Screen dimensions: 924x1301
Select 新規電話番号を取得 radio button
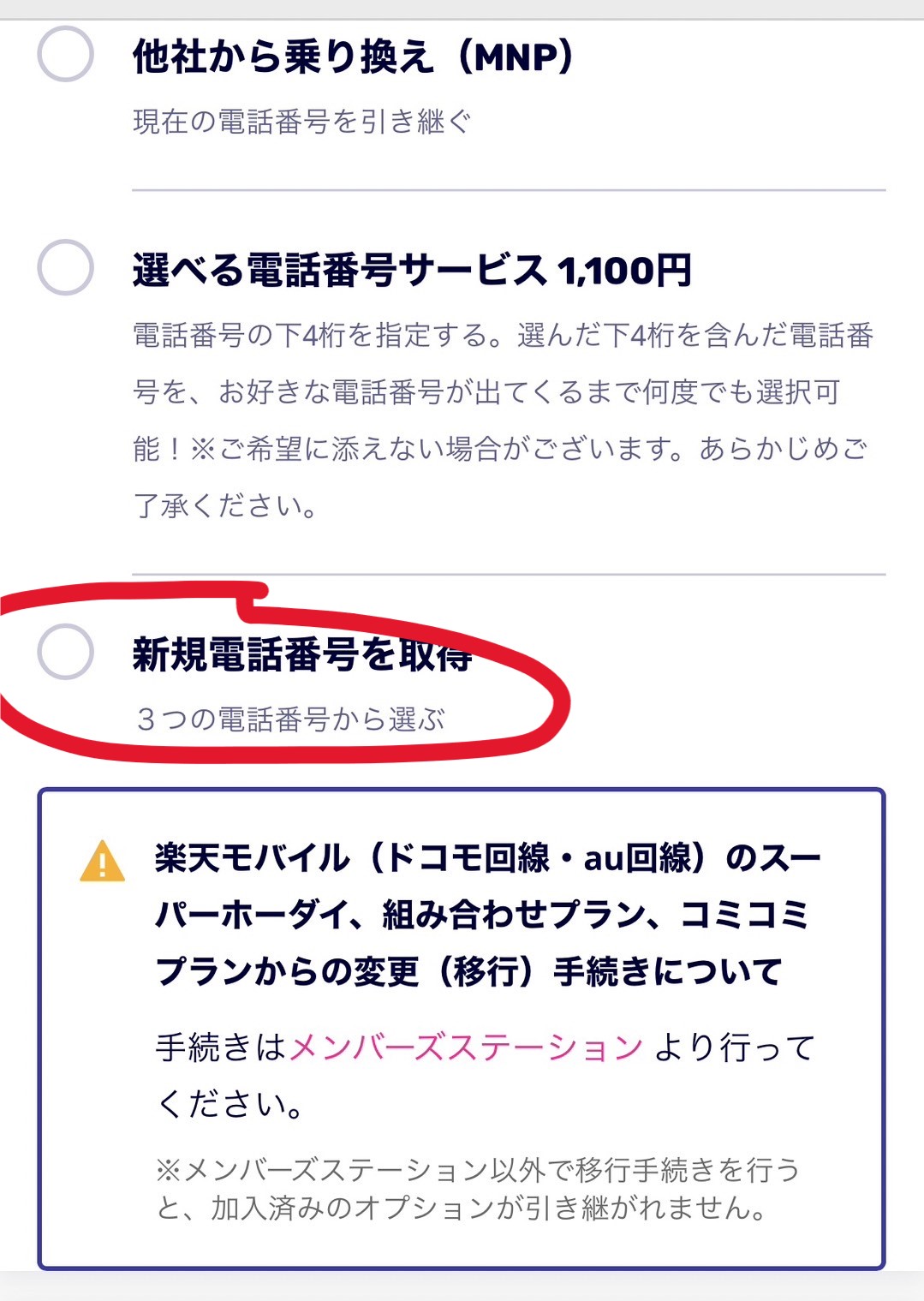click(65, 652)
